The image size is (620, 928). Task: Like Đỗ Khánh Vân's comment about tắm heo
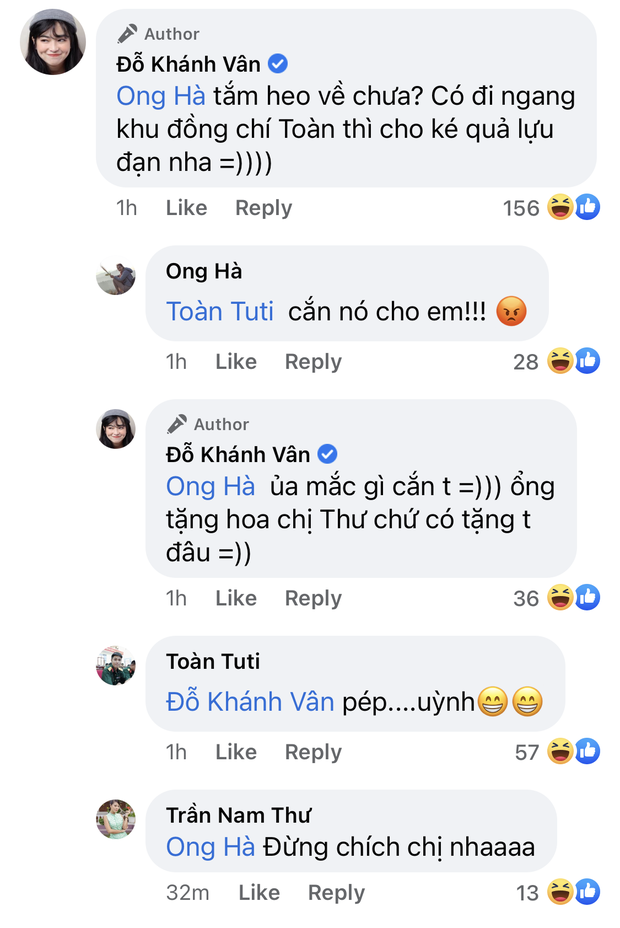(186, 208)
